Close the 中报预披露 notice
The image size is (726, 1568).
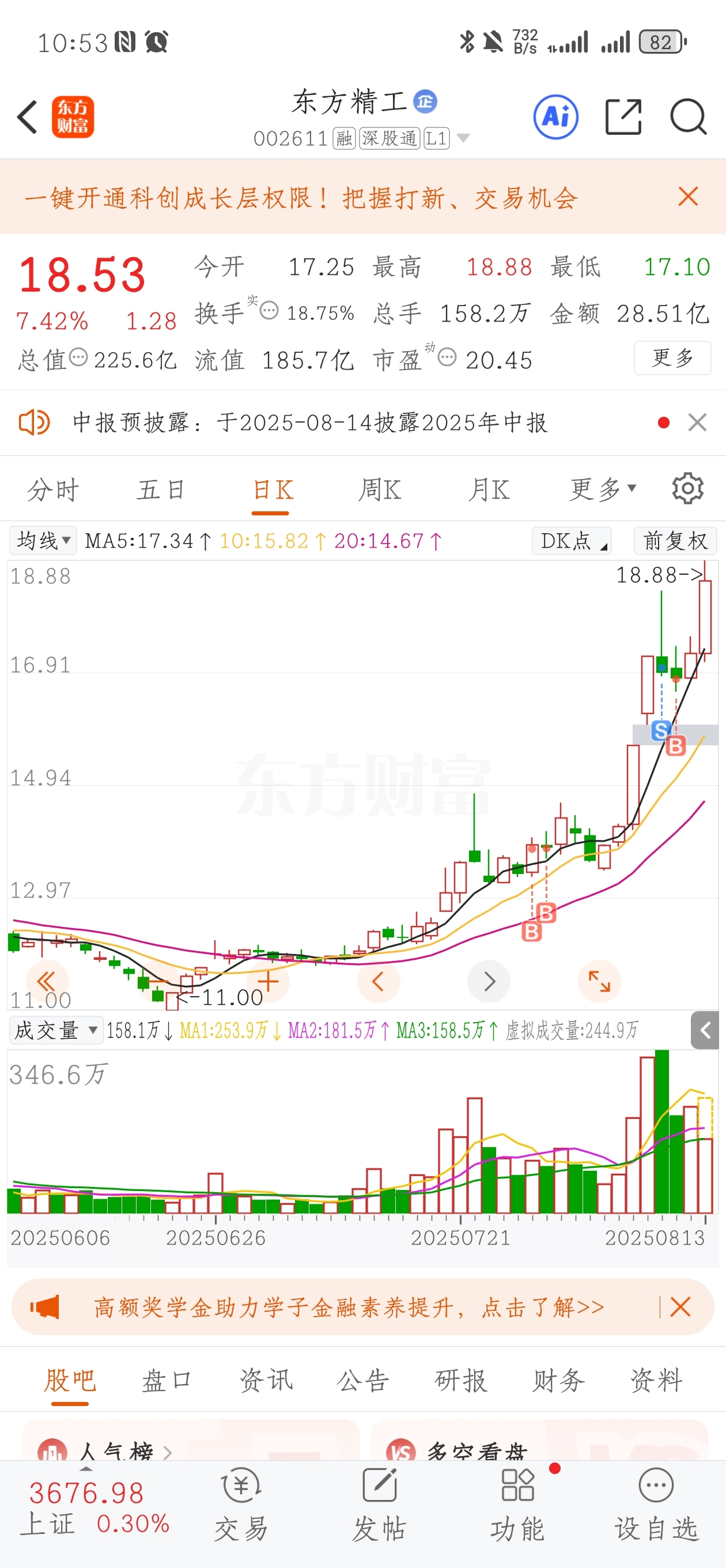tap(697, 423)
